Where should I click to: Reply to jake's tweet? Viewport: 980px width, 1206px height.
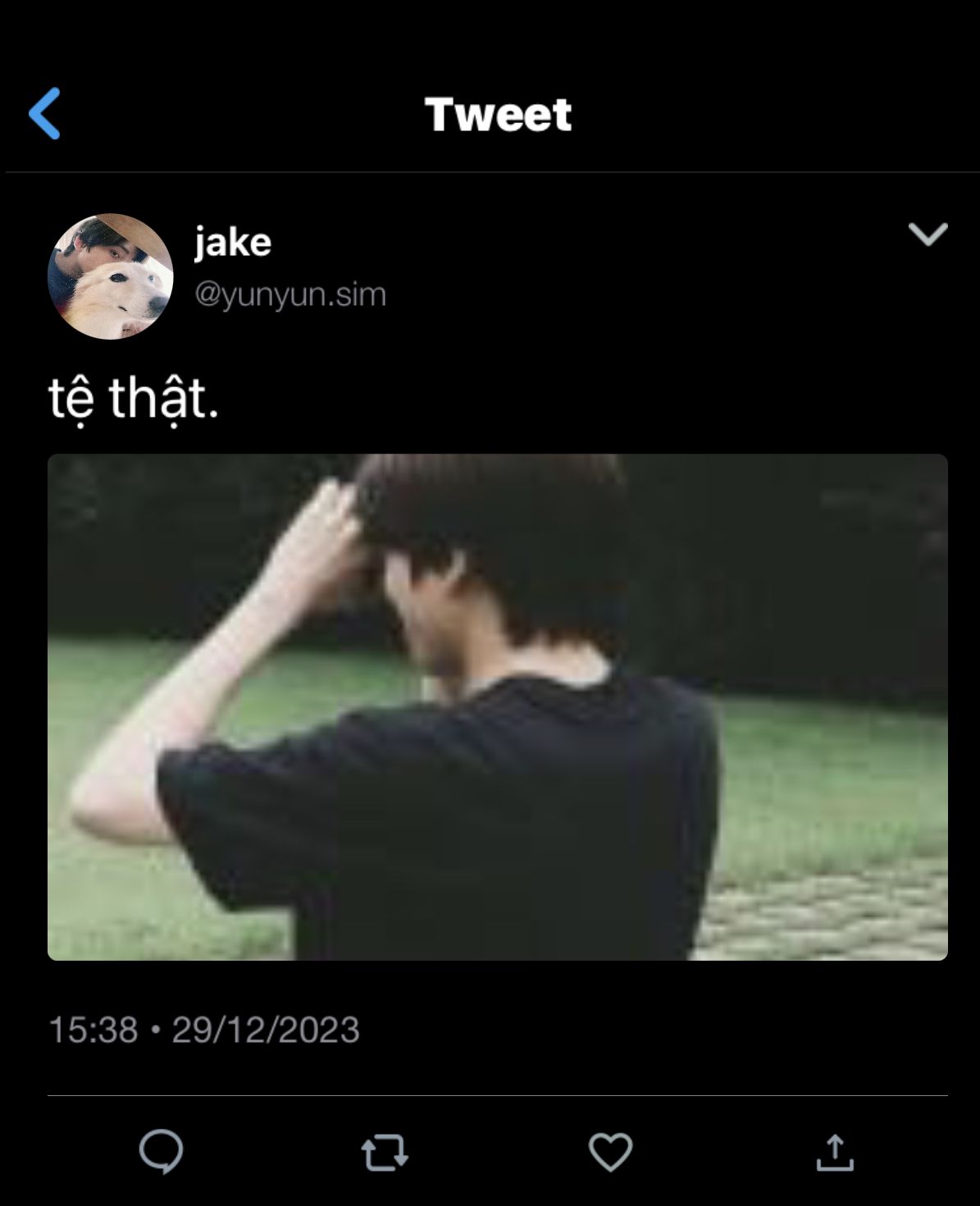click(x=161, y=1152)
